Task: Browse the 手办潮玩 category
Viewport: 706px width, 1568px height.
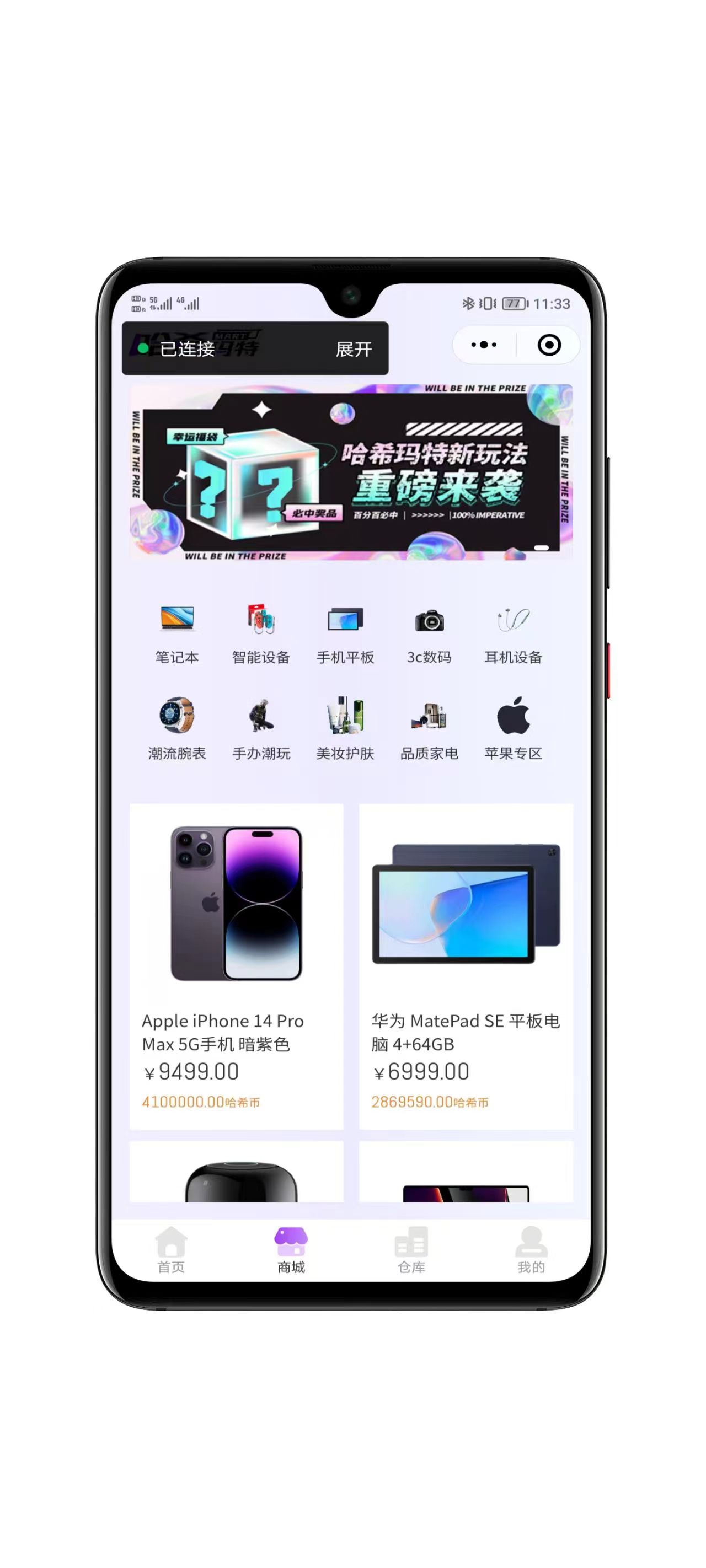Action: click(x=261, y=729)
